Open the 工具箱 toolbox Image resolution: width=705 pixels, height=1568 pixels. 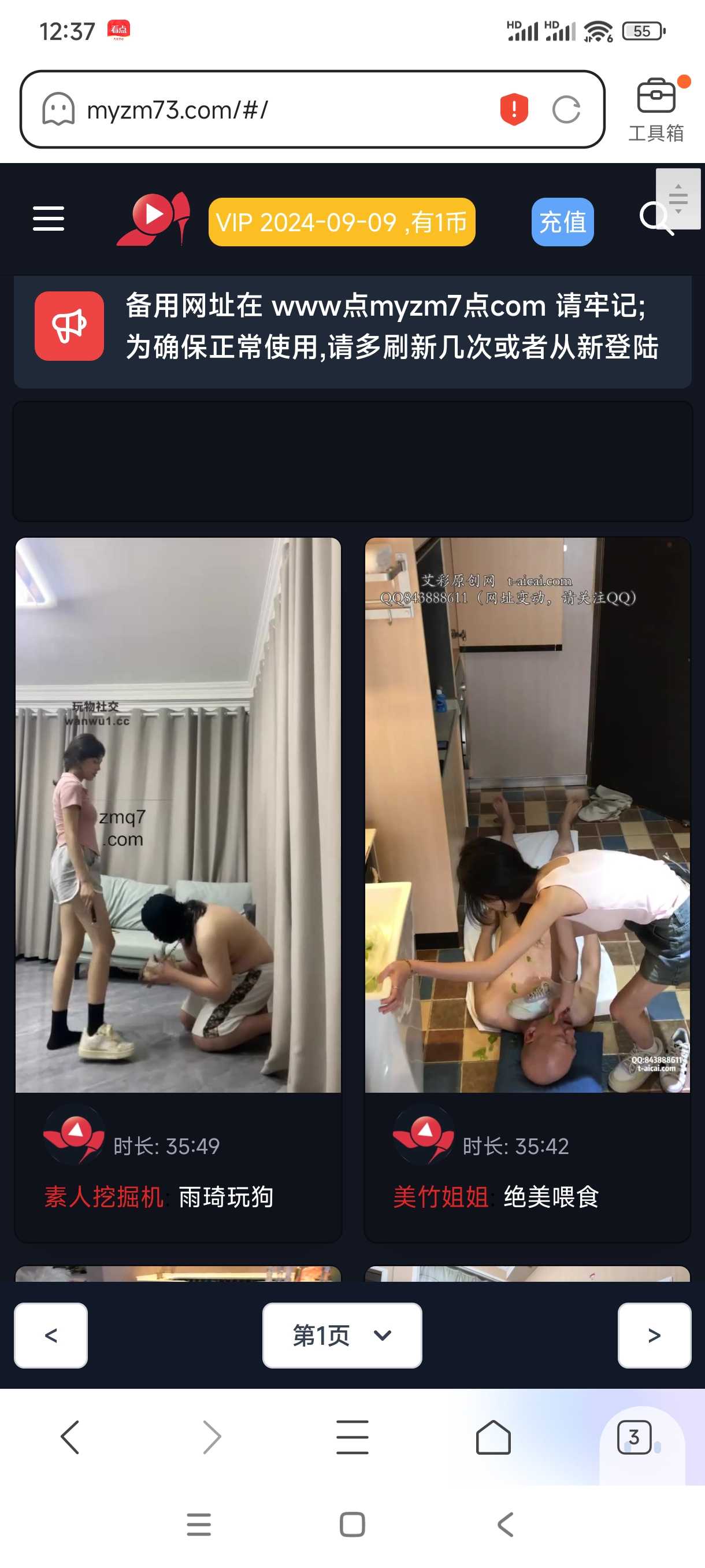pyautogui.click(x=656, y=110)
